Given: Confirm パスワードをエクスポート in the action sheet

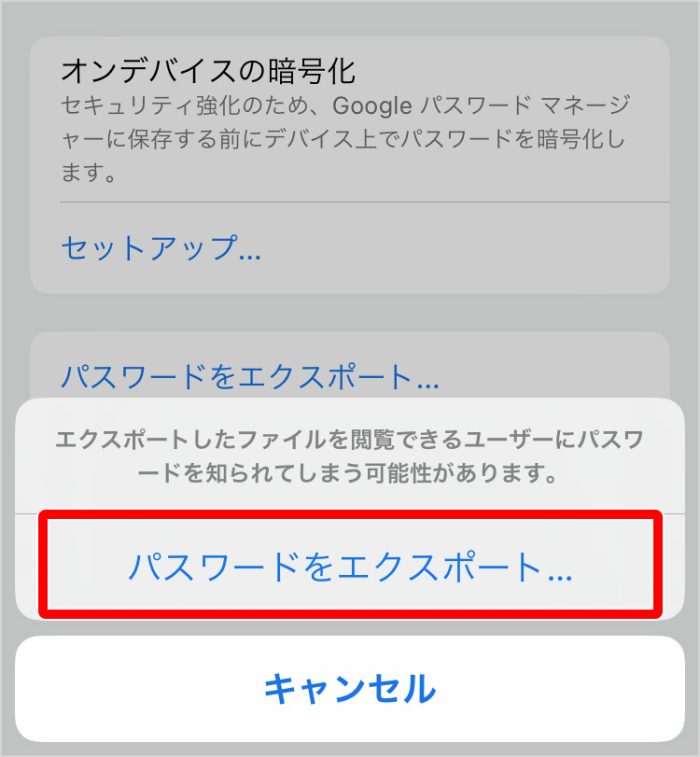Looking at the screenshot, I should (x=350, y=567).
